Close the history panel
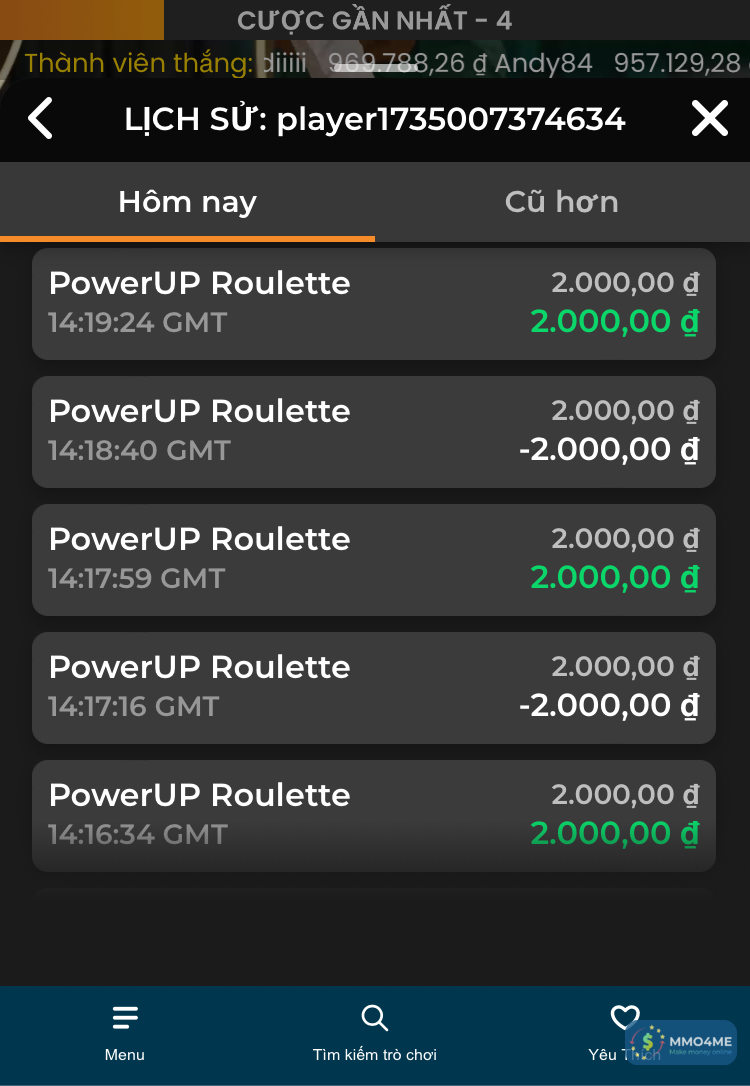 (x=709, y=119)
